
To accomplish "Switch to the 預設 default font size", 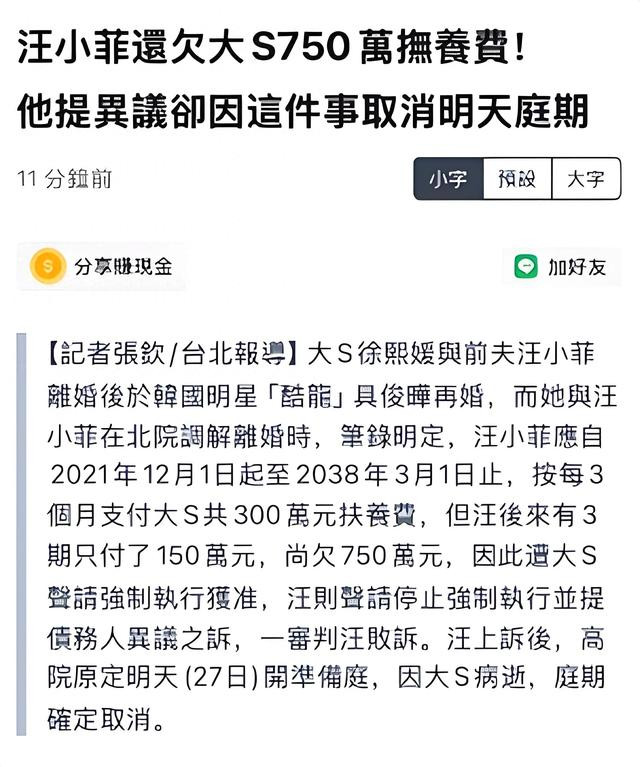I will click(517, 179).
